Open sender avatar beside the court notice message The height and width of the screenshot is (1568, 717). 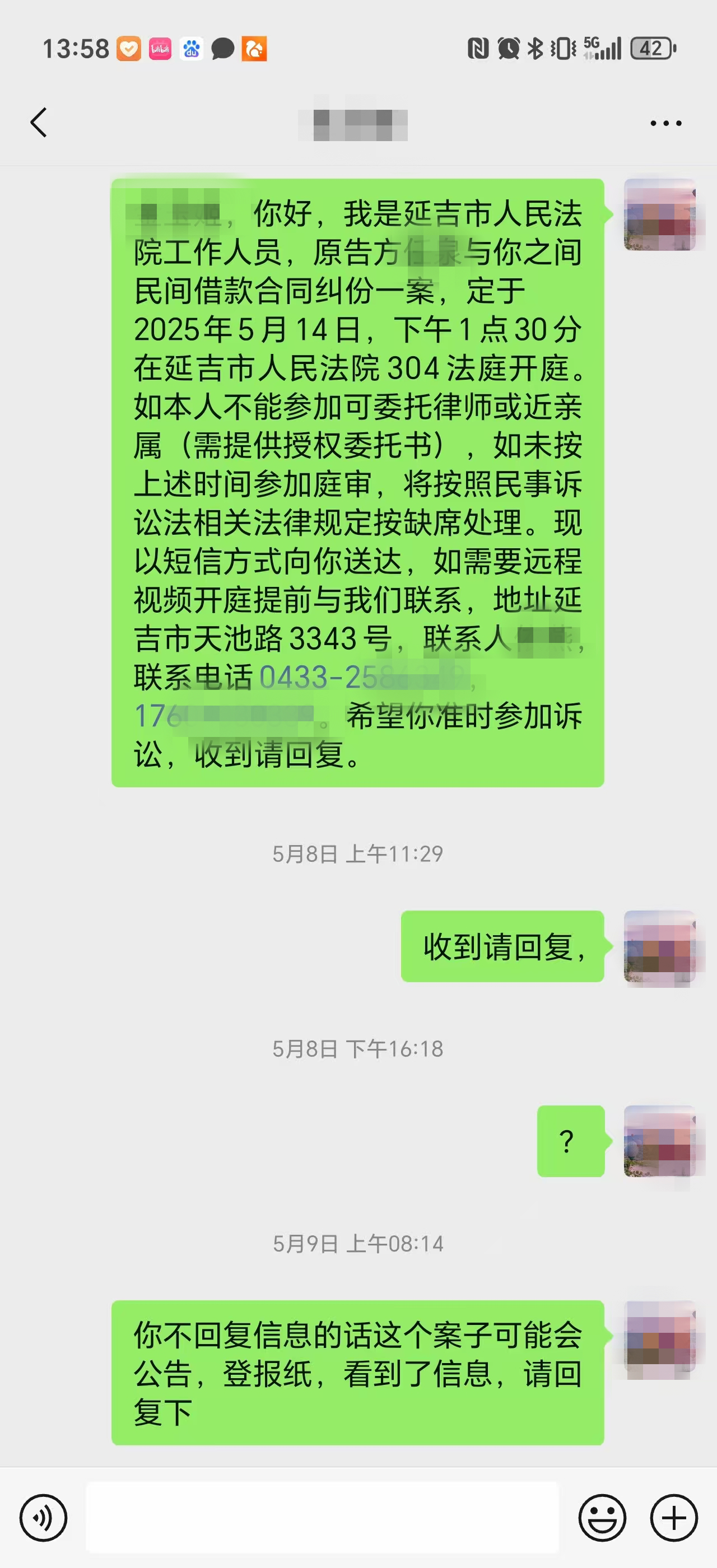[660, 215]
